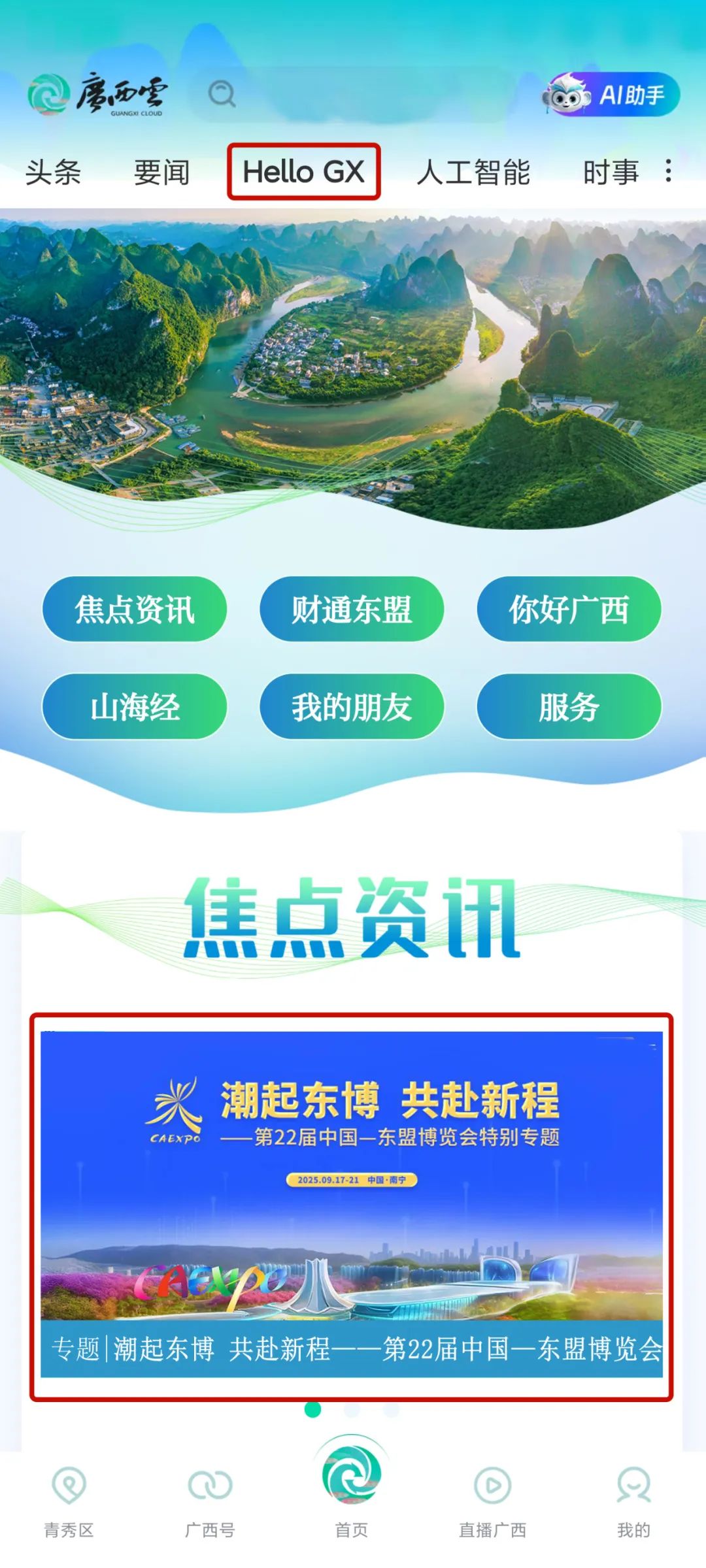706x1568 pixels.
Task: Launch the AI助手 assistant
Action: [611, 95]
